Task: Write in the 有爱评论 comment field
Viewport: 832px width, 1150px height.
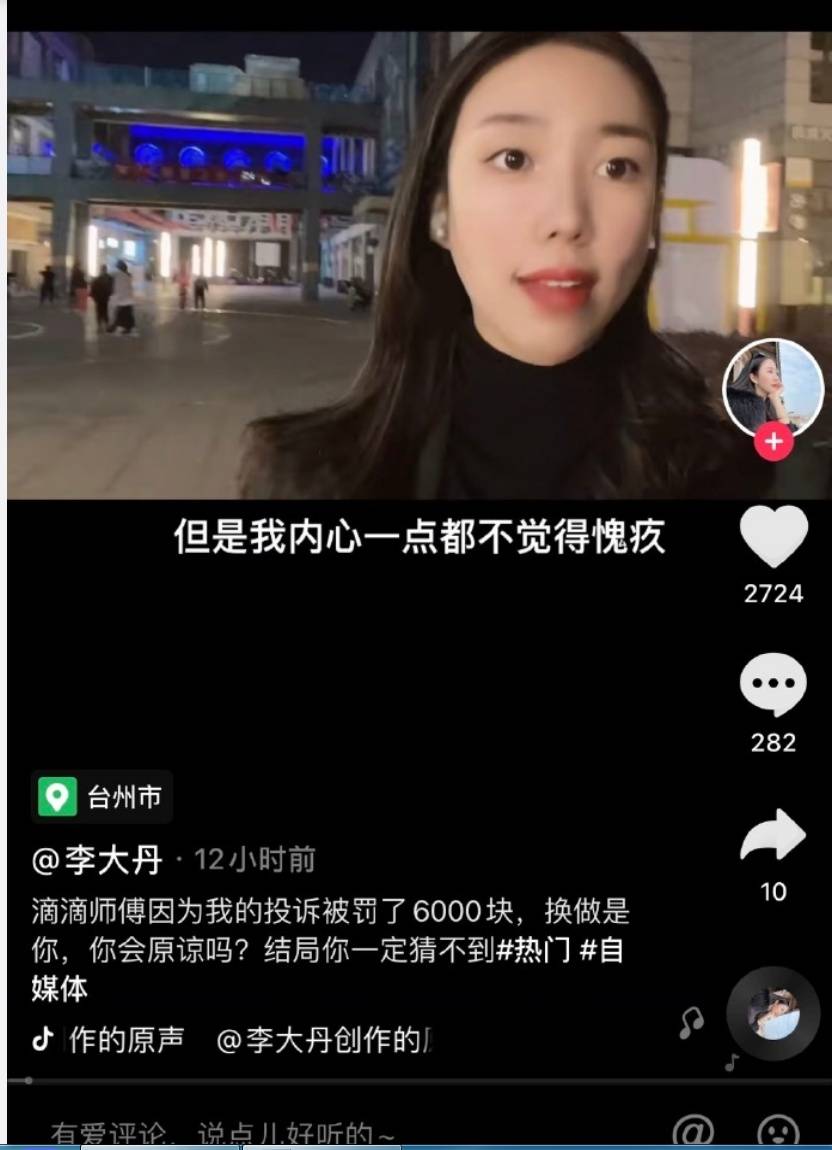Action: click(x=300, y=1132)
